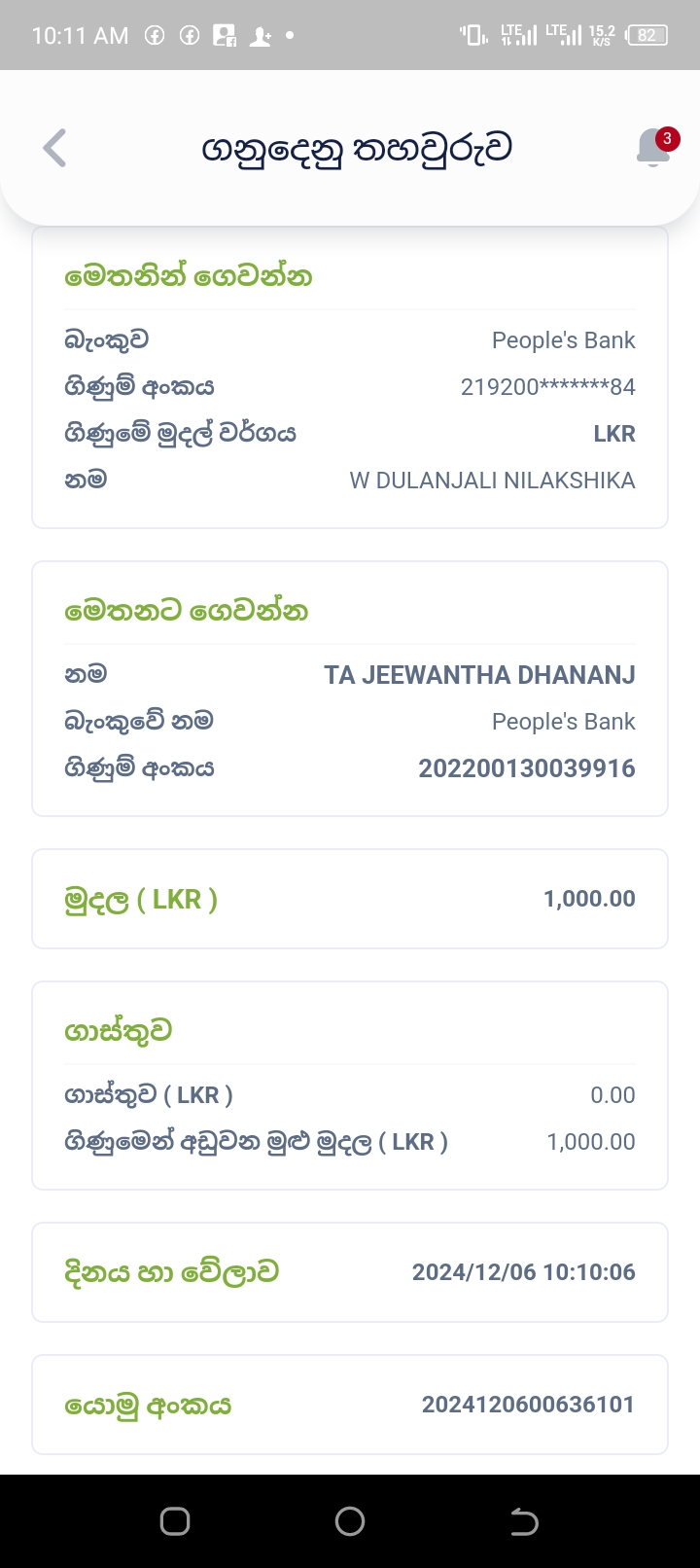
Task: Open the notifications bell
Action: tap(654, 149)
